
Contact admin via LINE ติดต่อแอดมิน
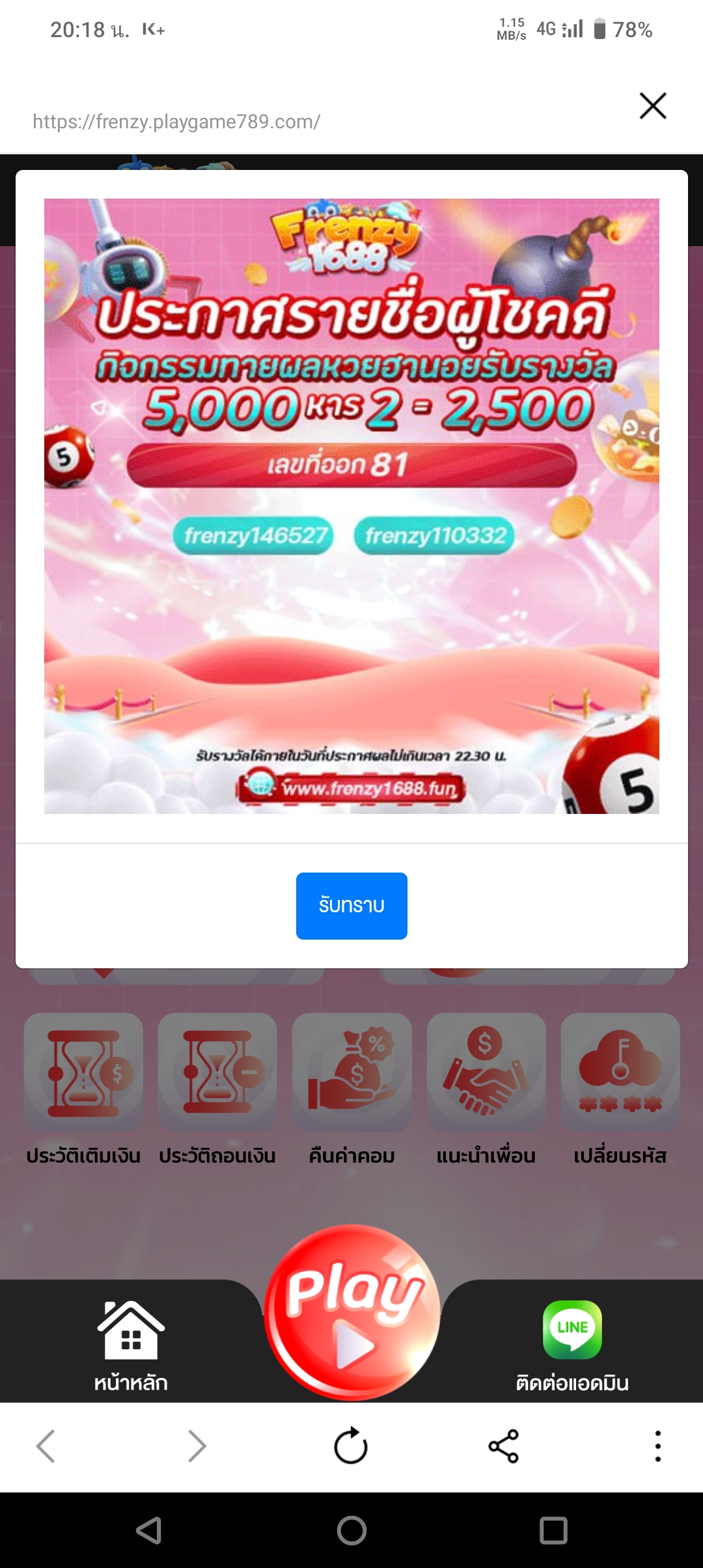(572, 1345)
